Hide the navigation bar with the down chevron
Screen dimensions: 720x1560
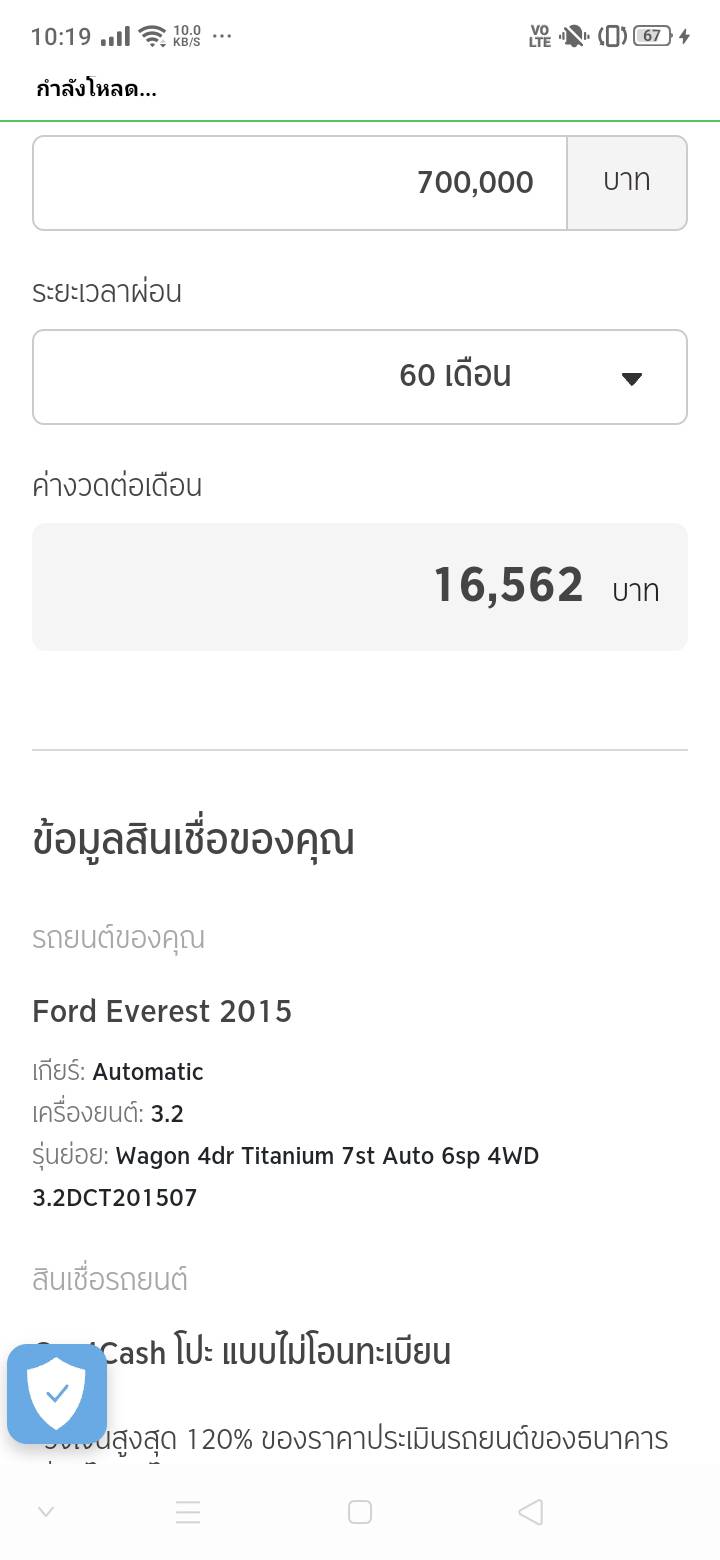tap(46, 1512)
